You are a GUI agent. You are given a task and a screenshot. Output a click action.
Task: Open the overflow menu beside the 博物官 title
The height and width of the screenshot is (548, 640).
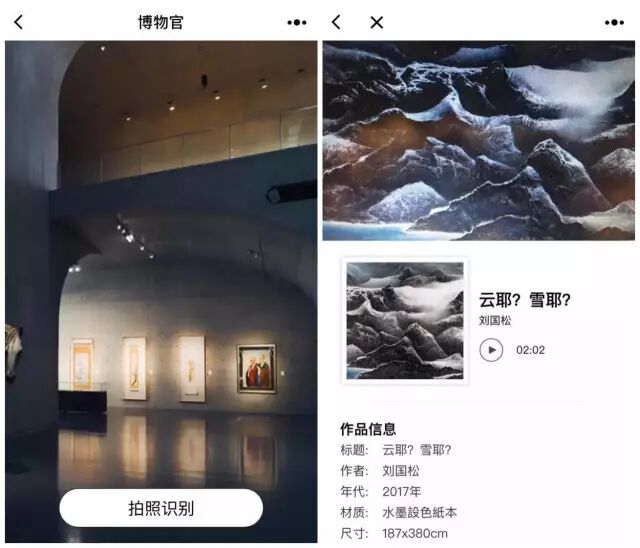(x=297, y=22)
